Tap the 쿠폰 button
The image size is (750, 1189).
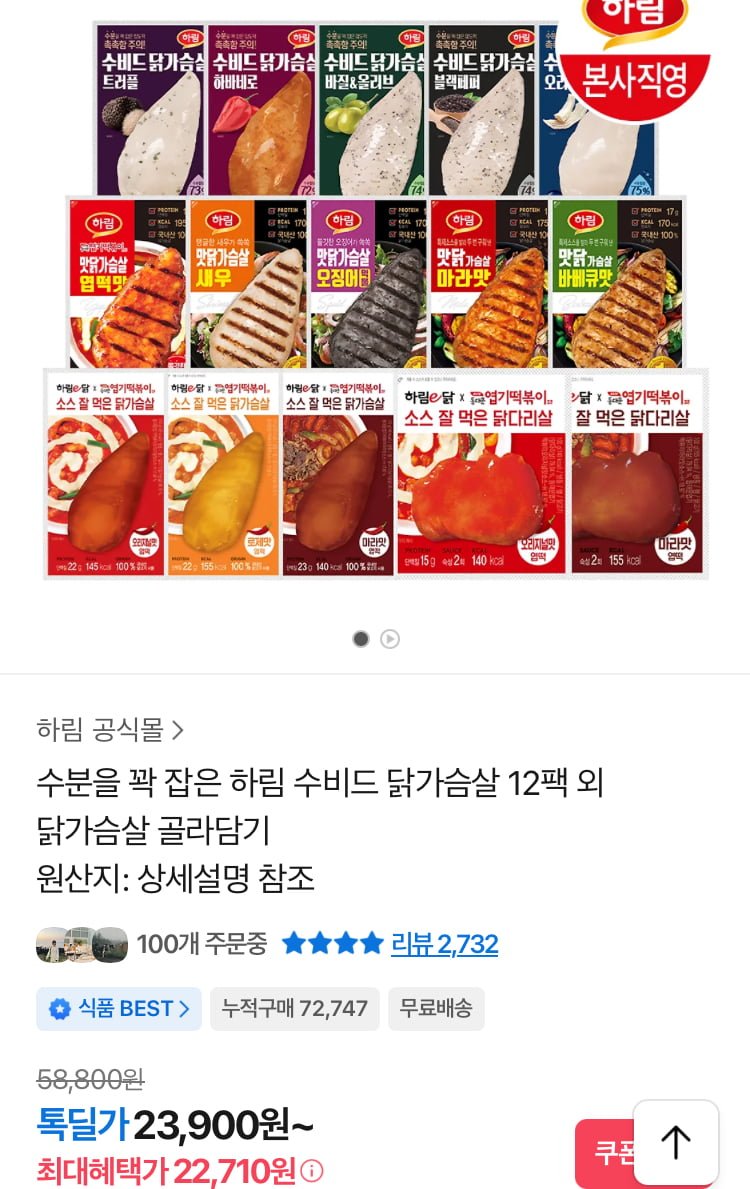click(x=604, y=1152)
